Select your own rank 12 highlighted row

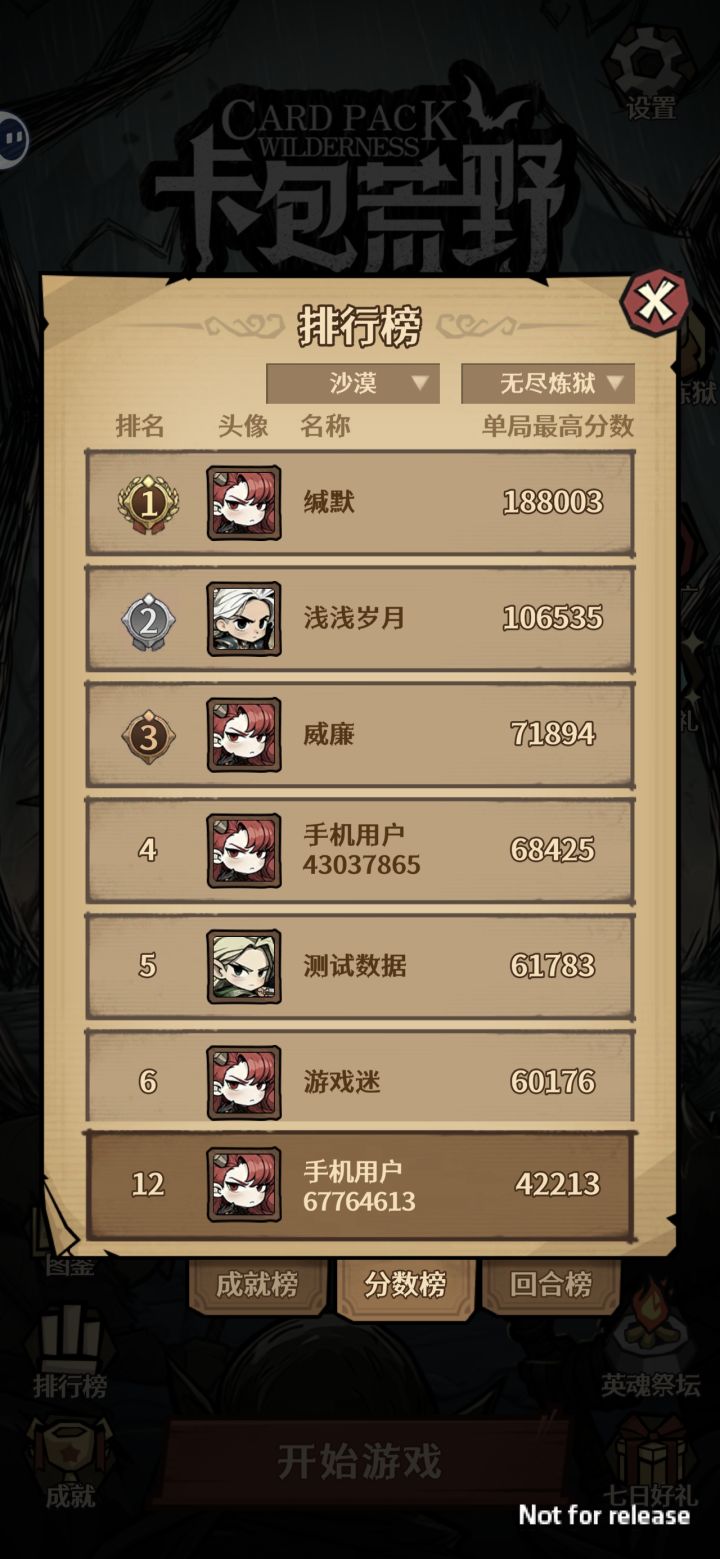pyautogui.click(x=360, y=1184)
